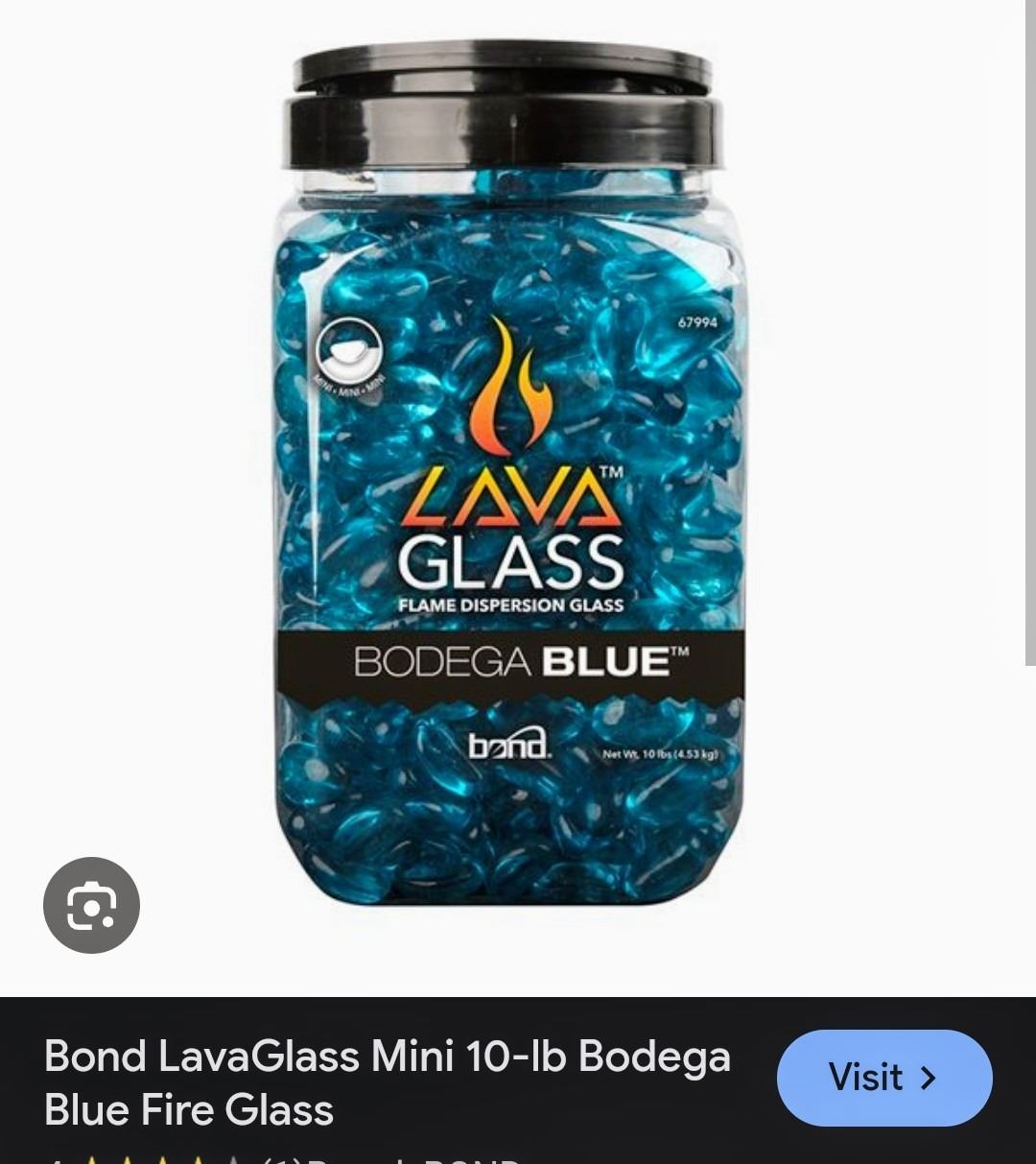Tap the Visit button
The width and height of the screenshot is (1036, 1164).
pyautogui.click(x=883, y=1078)
